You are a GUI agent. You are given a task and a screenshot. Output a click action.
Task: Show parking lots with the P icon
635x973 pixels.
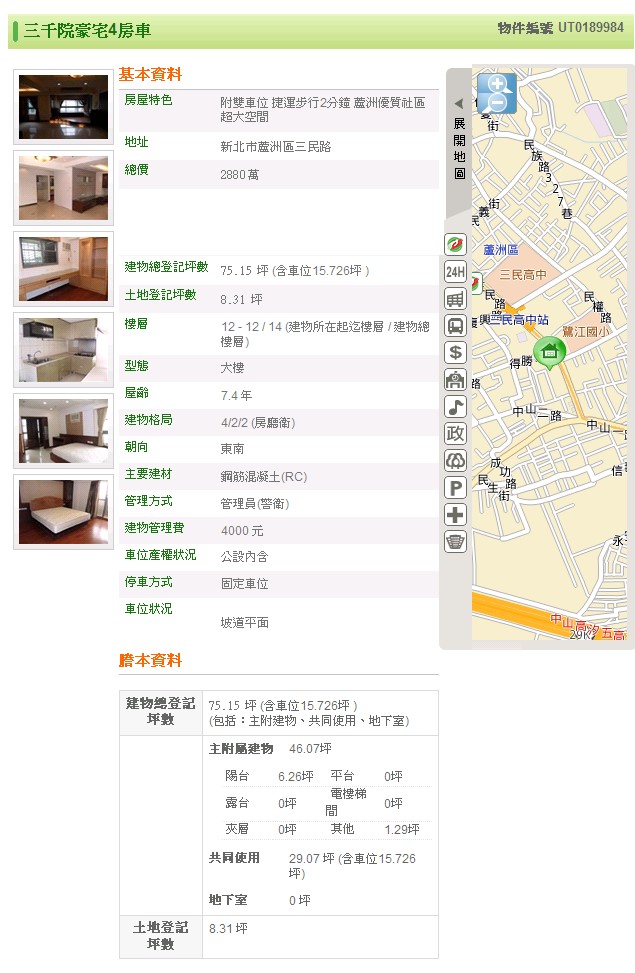click(x=455, y=488)
